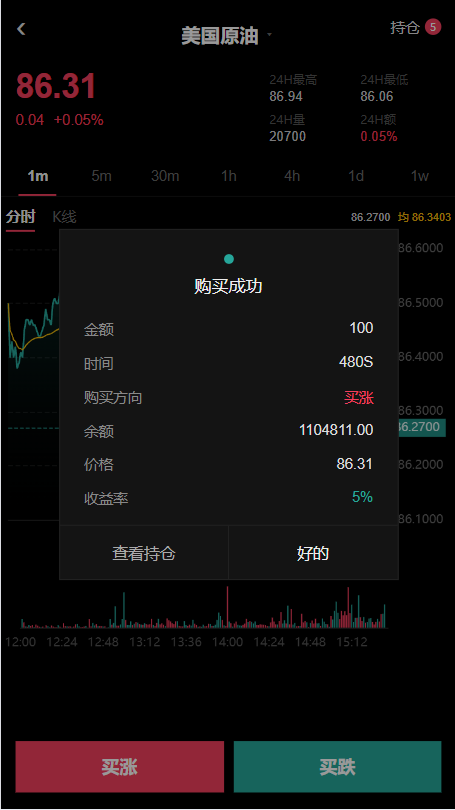Go back with the arrow icon
Image resolution: width=455 pixels, height=810 pixels.
pos(21,28)
